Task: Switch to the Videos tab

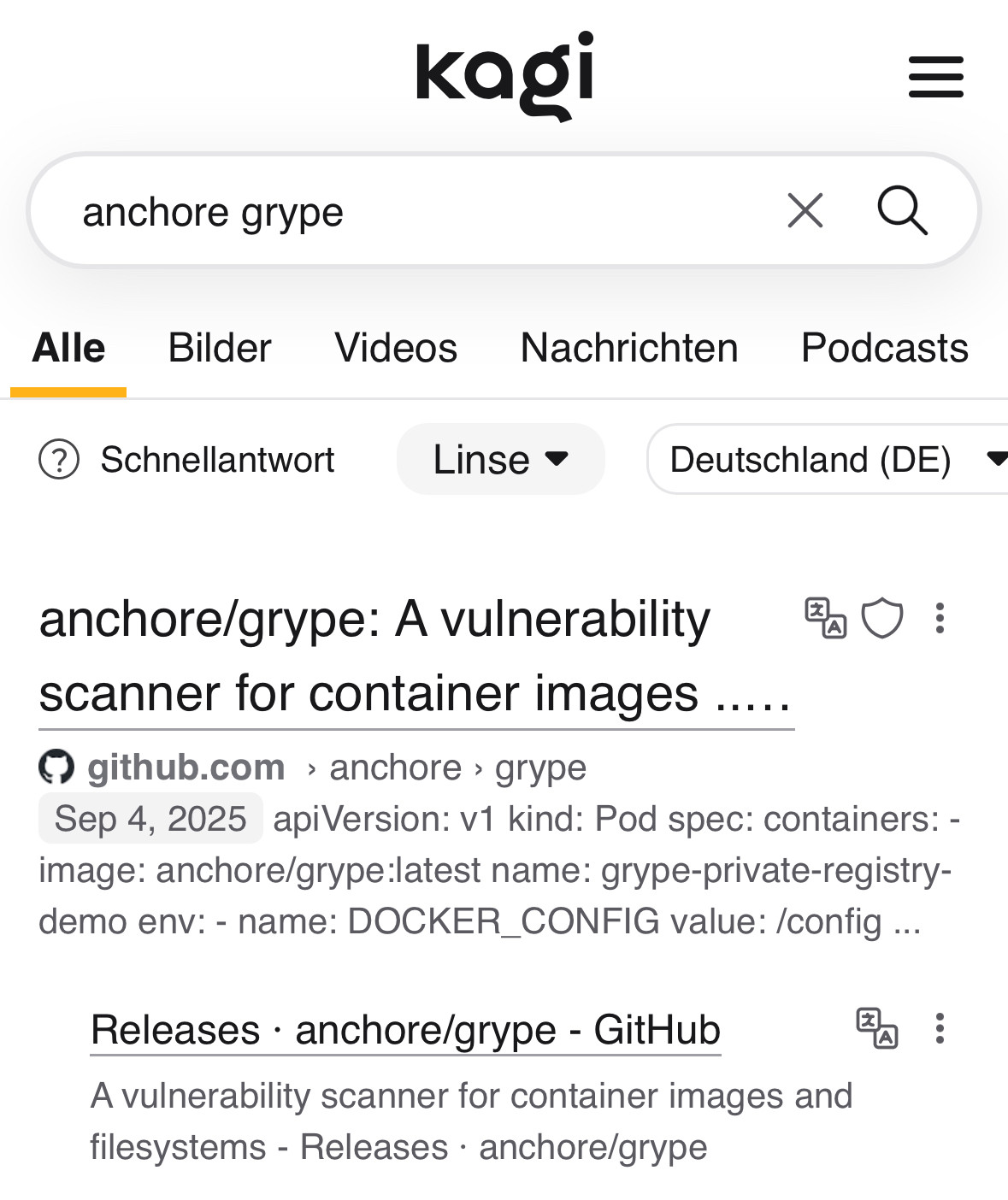Action: coord(396,349)
